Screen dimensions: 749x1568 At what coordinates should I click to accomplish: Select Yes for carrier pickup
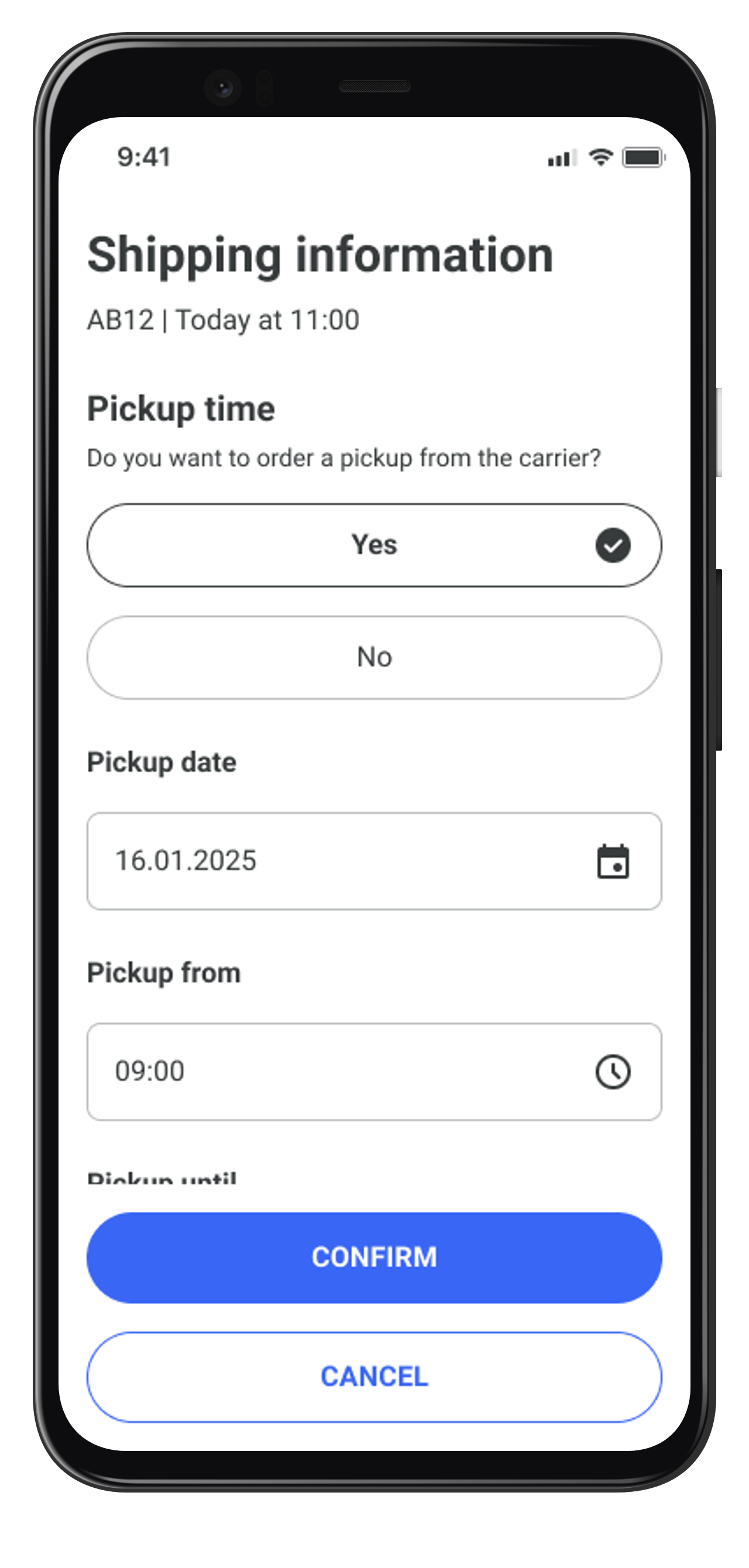coord(374,545)
